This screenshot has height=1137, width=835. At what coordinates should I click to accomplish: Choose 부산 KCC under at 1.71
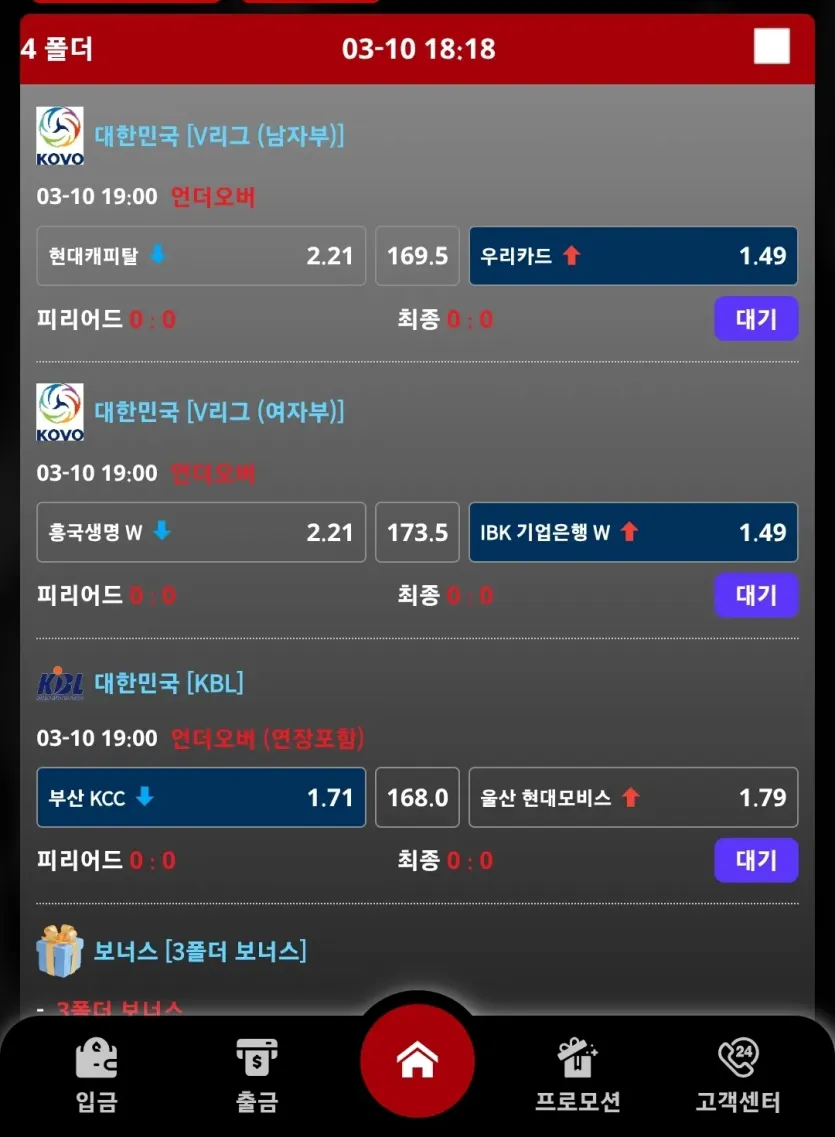pos(201,798)
